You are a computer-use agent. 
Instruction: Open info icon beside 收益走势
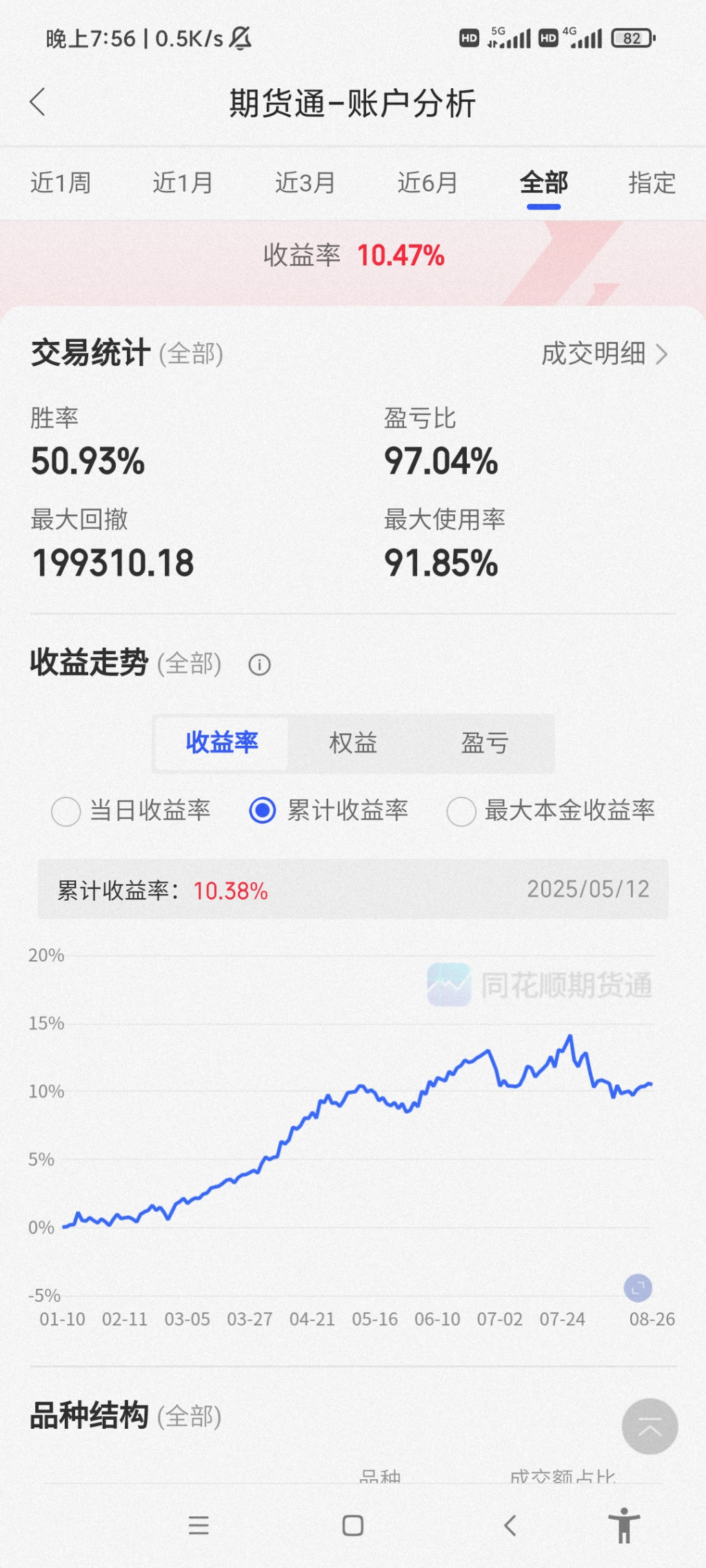click(x=259, y=665)
